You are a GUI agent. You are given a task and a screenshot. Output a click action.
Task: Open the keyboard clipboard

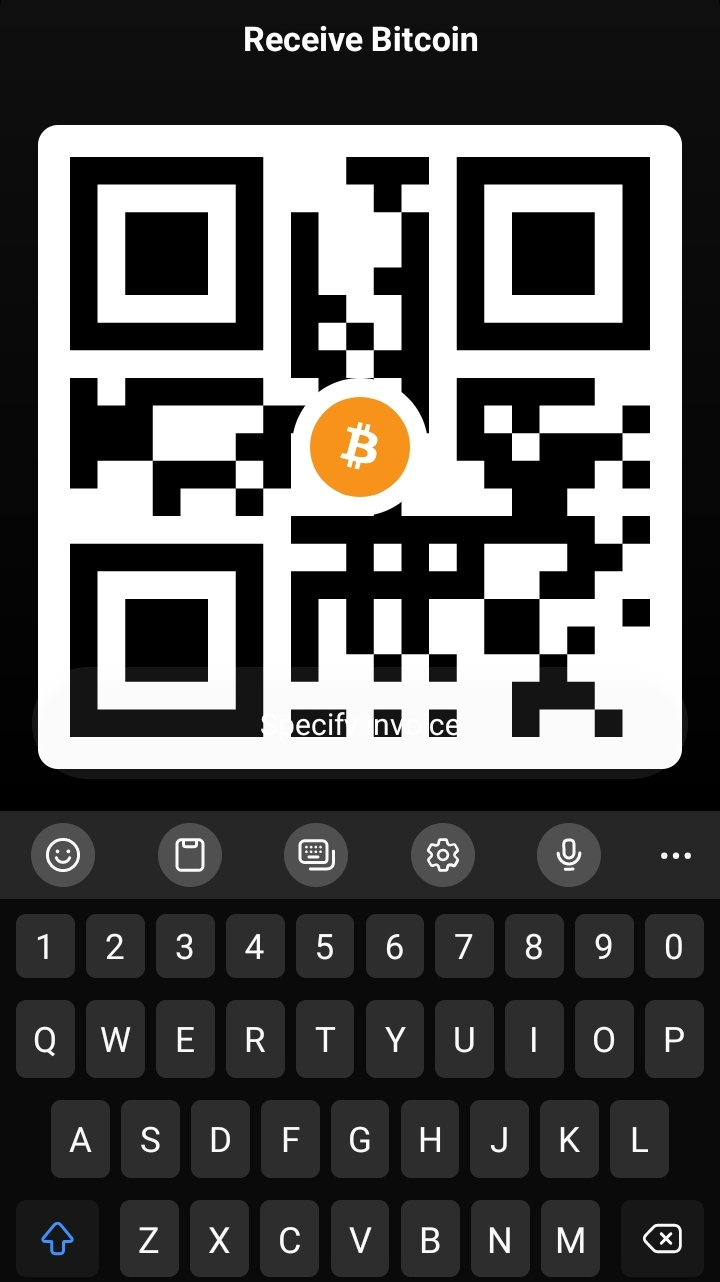point(190,855)
